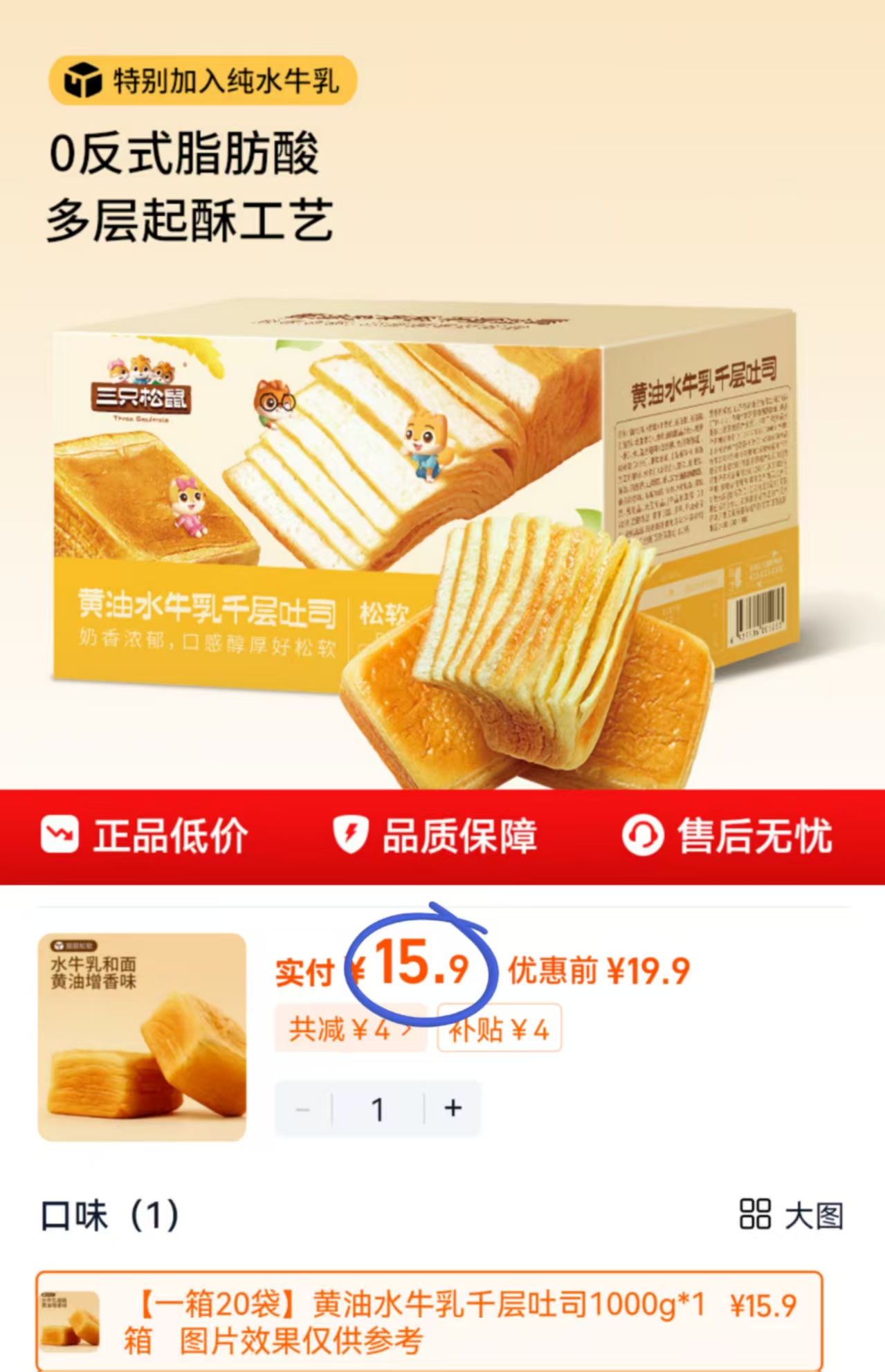This screenshot has width=885, height=1372.
Task: Increase quantity with the plus button
Action: click(x=453, y=1107)
